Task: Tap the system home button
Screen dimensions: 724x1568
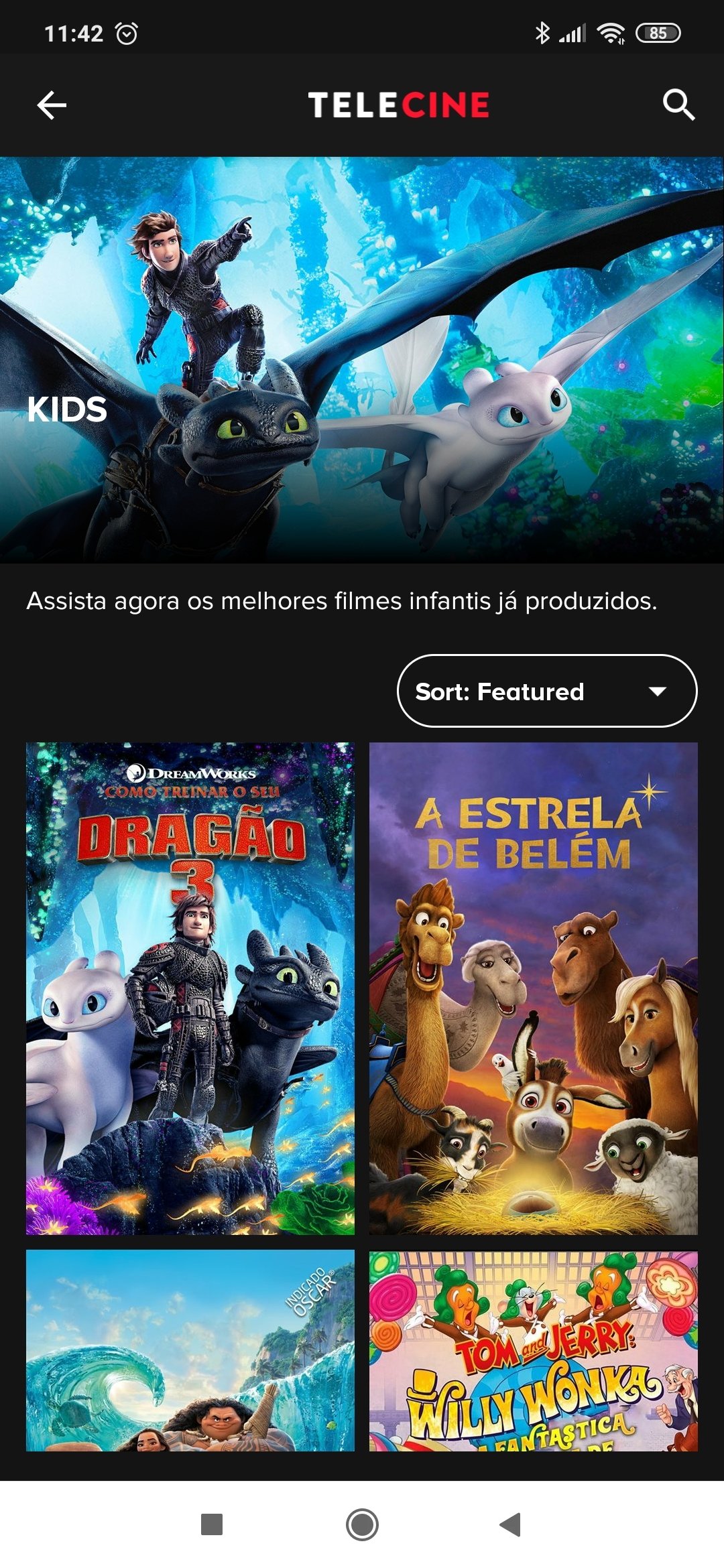Action: pyautogui.click(x=362, y=1524)
